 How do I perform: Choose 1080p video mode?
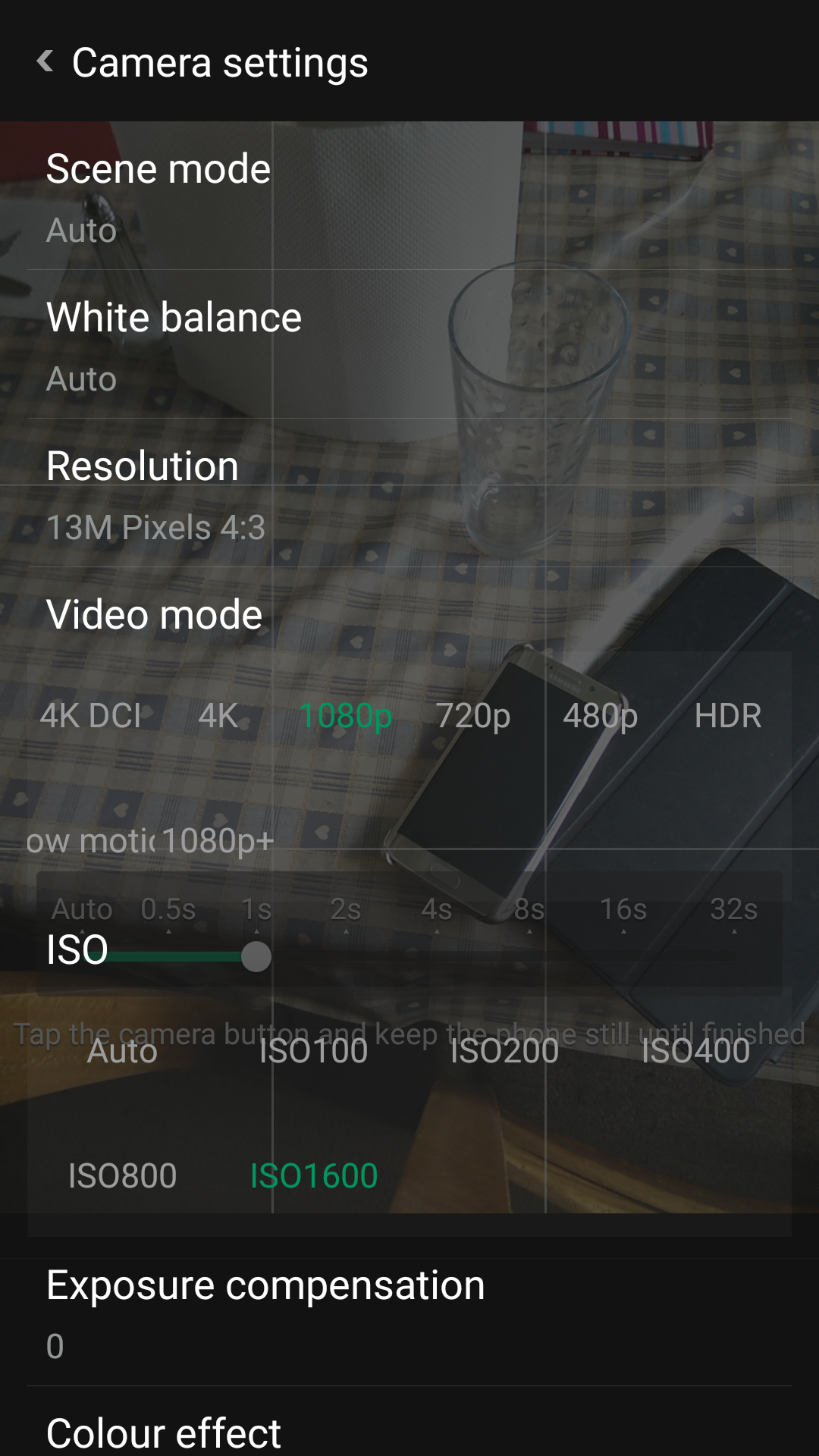click(x=346, y=716)
